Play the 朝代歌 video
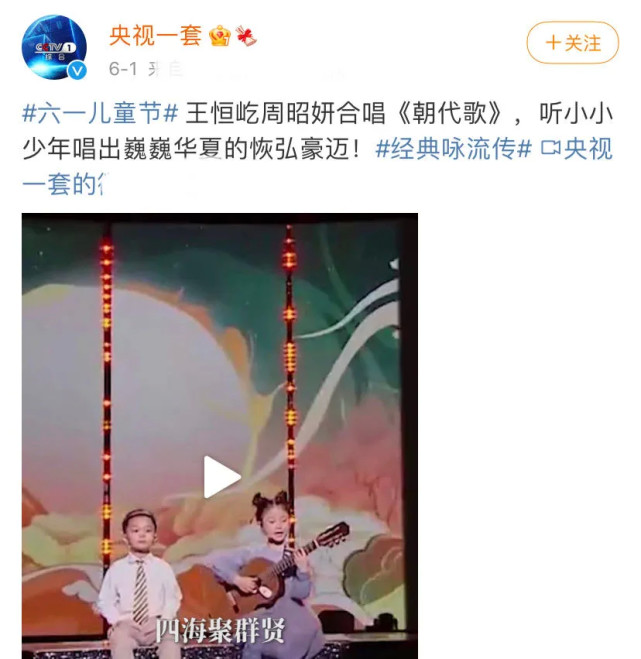641x659 pixels. [221, 477]
